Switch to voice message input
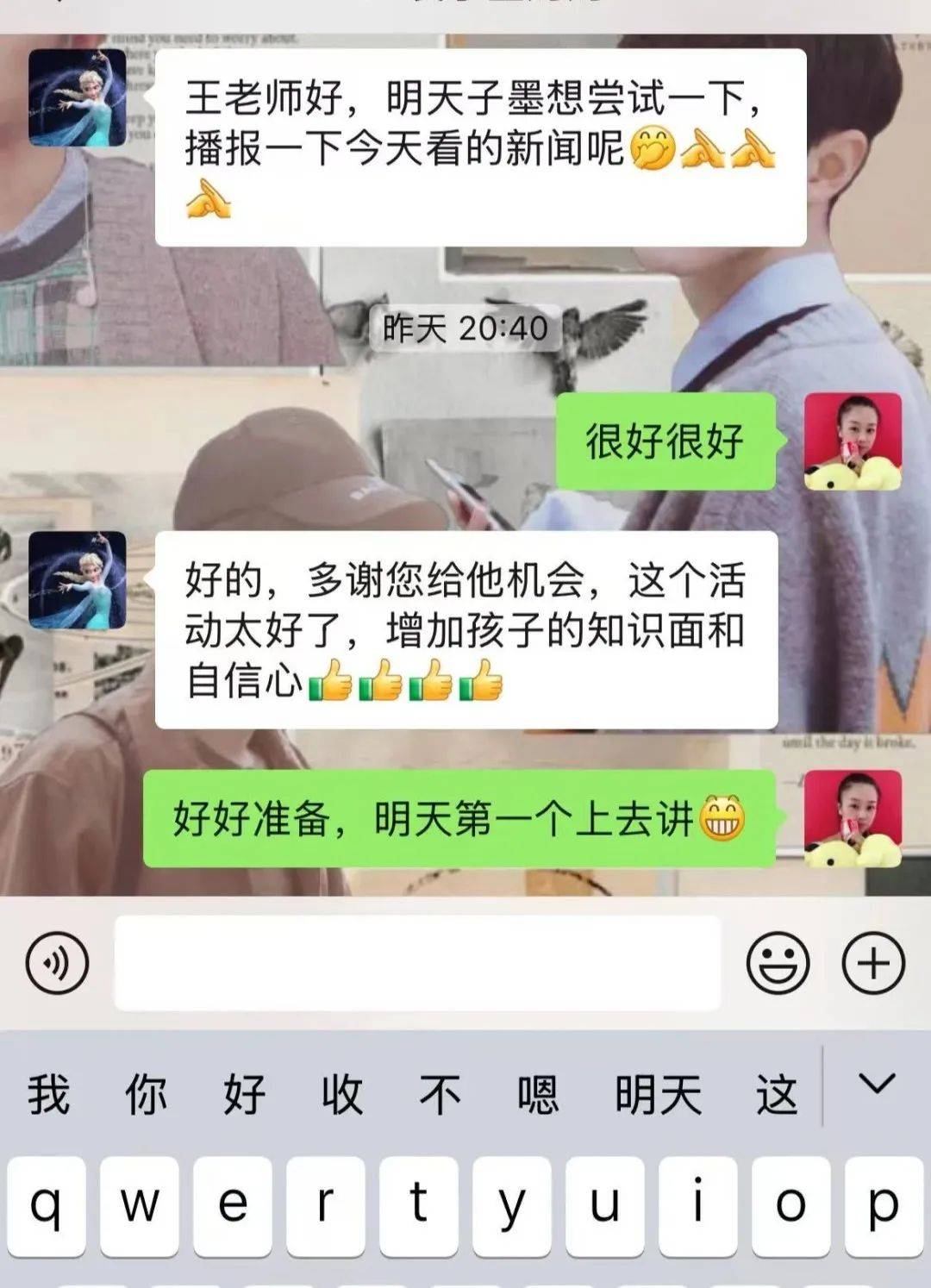 point(58,963)
